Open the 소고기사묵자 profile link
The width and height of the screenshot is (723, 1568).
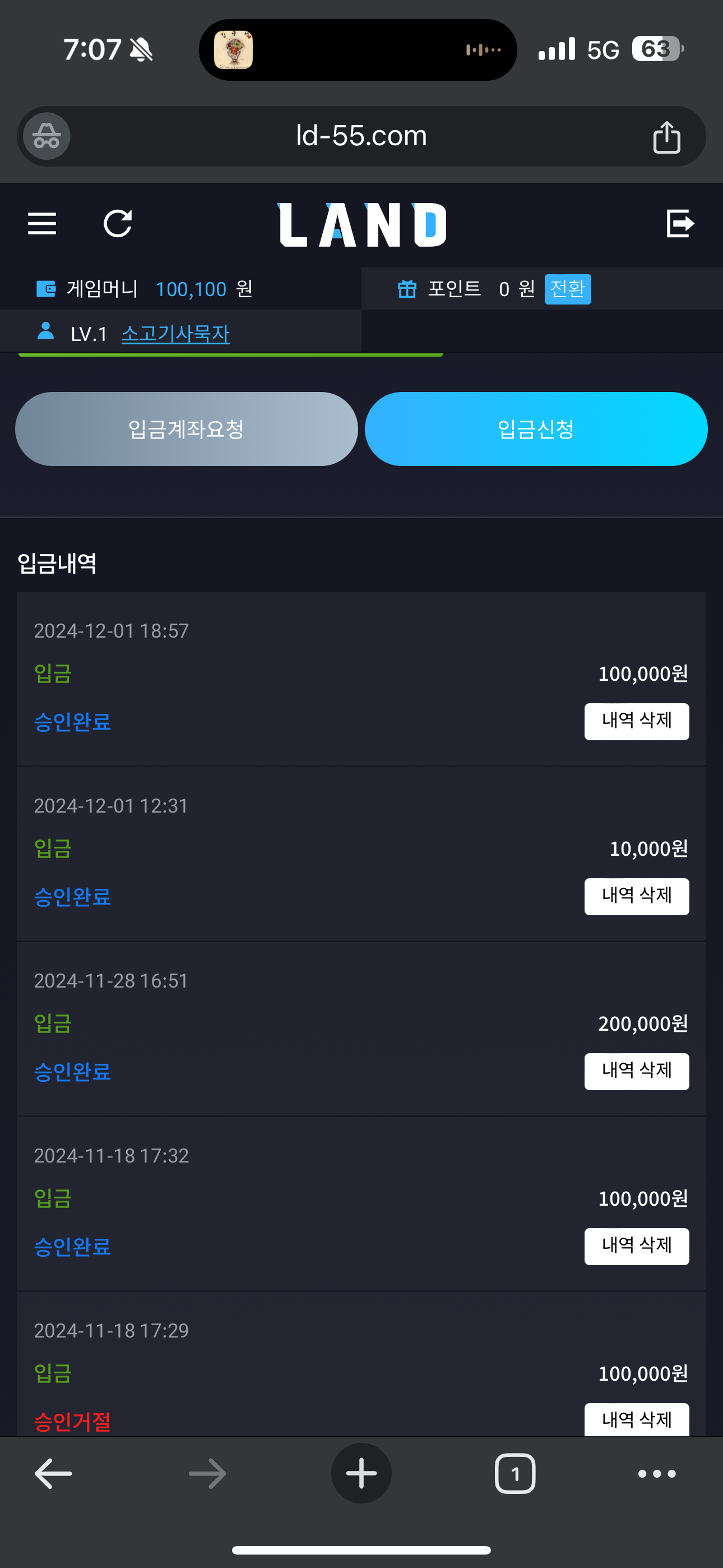click(175, 334)
